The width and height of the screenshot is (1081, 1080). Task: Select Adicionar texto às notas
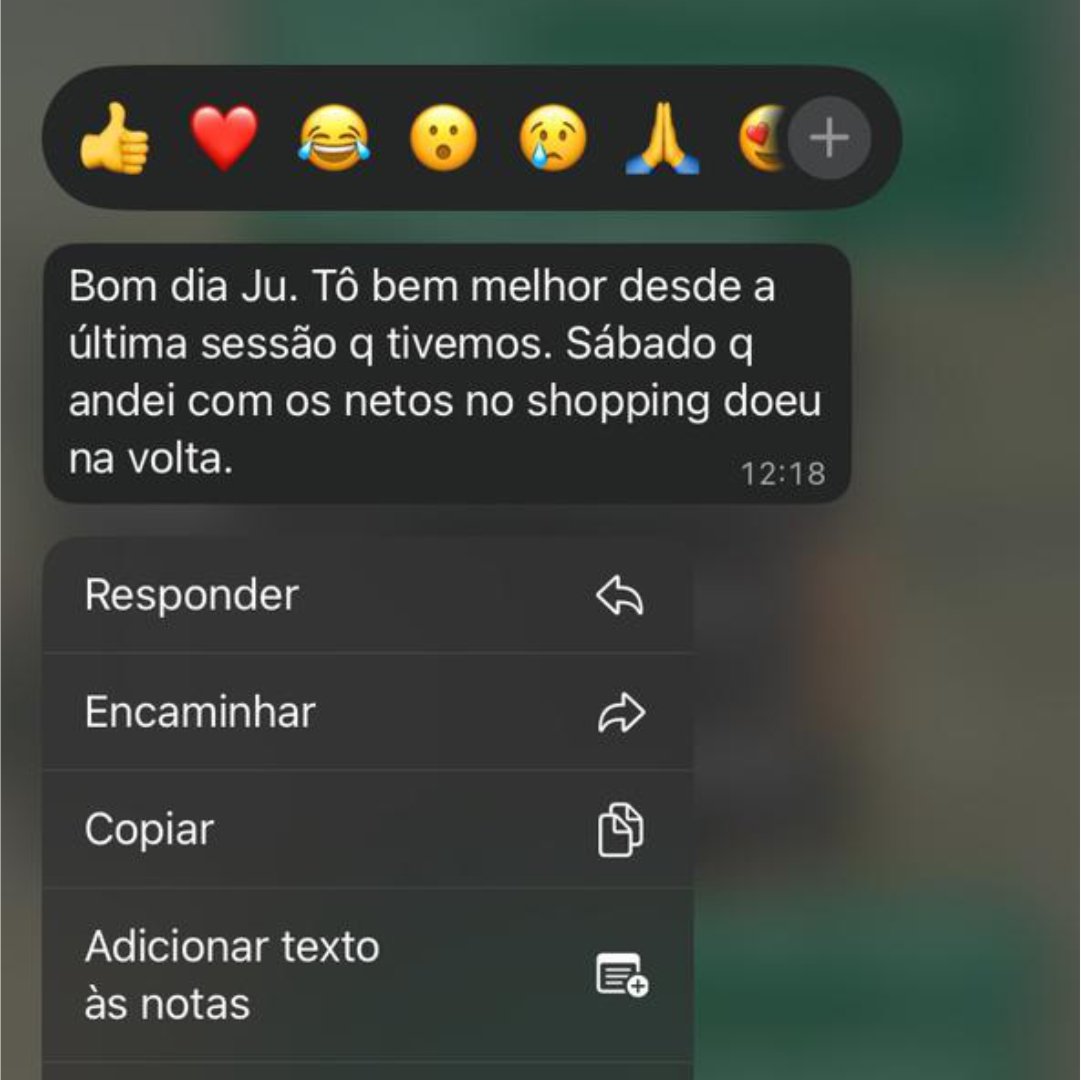[368, 975]
